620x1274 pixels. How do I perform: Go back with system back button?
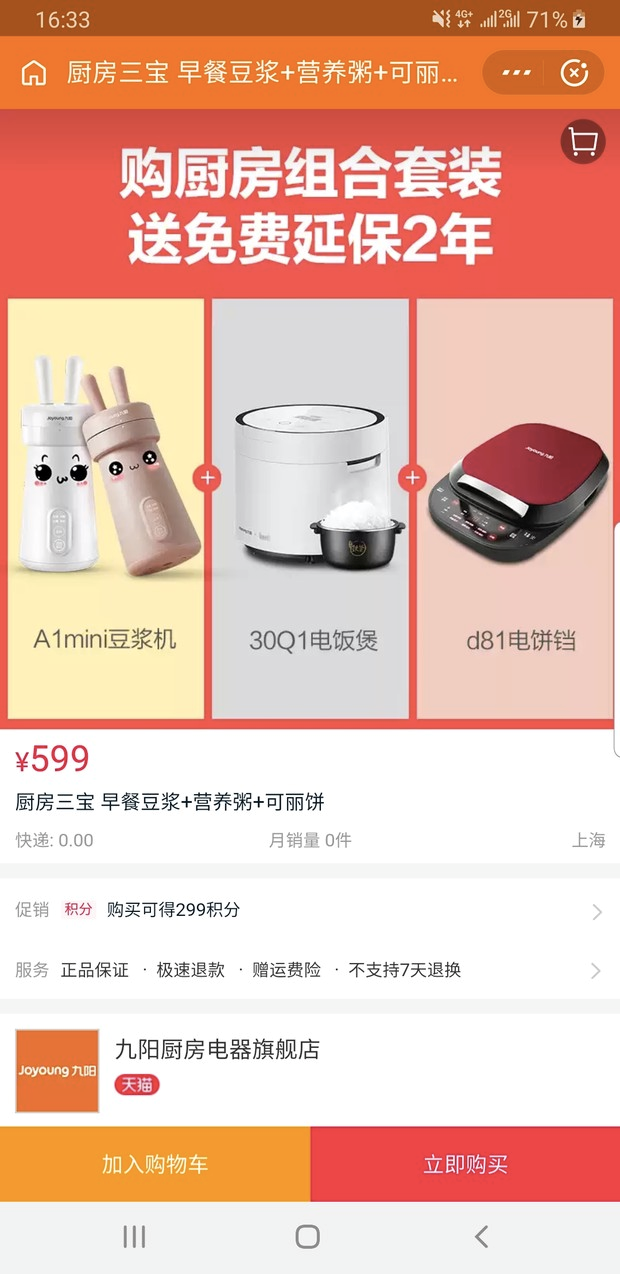tap(481, 1237)
